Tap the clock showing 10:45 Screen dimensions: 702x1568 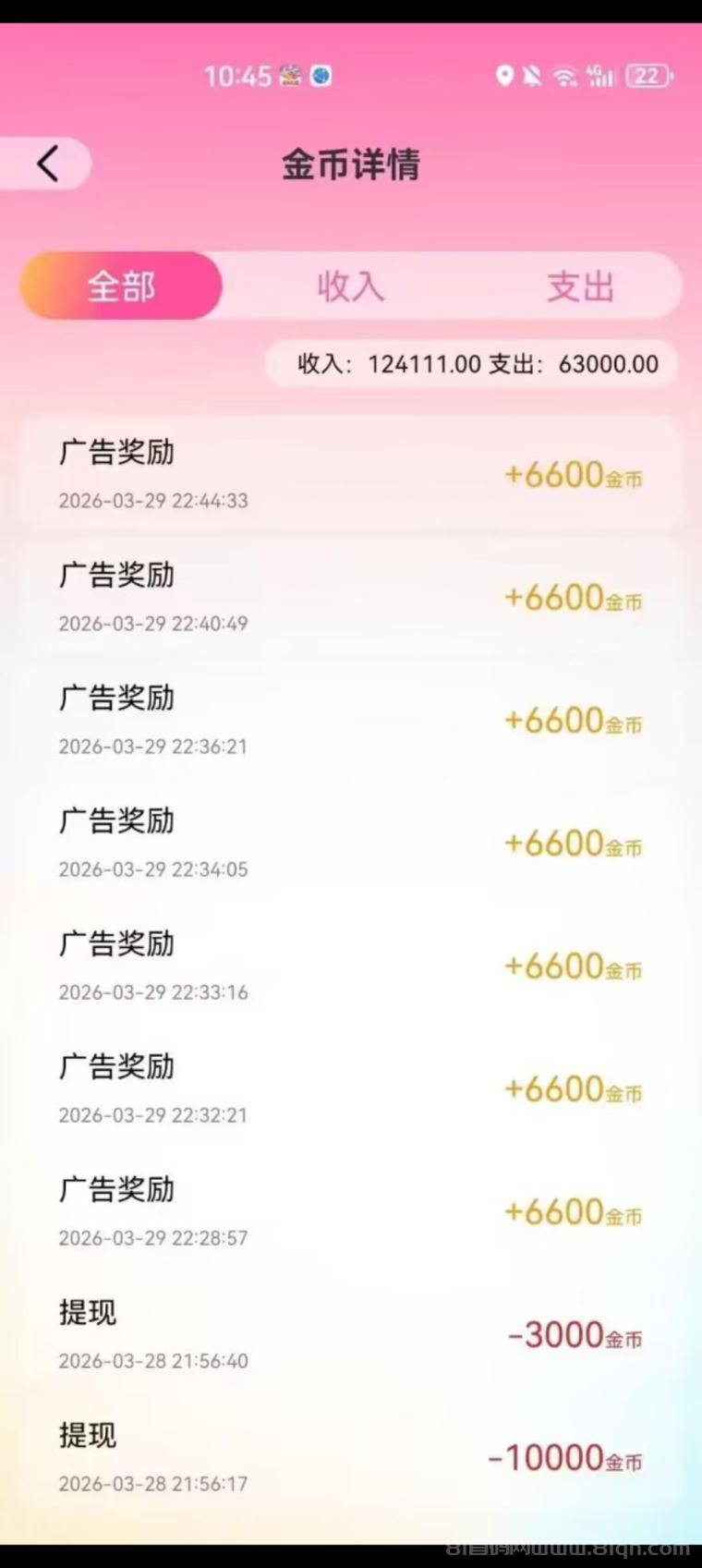point(238,77)
